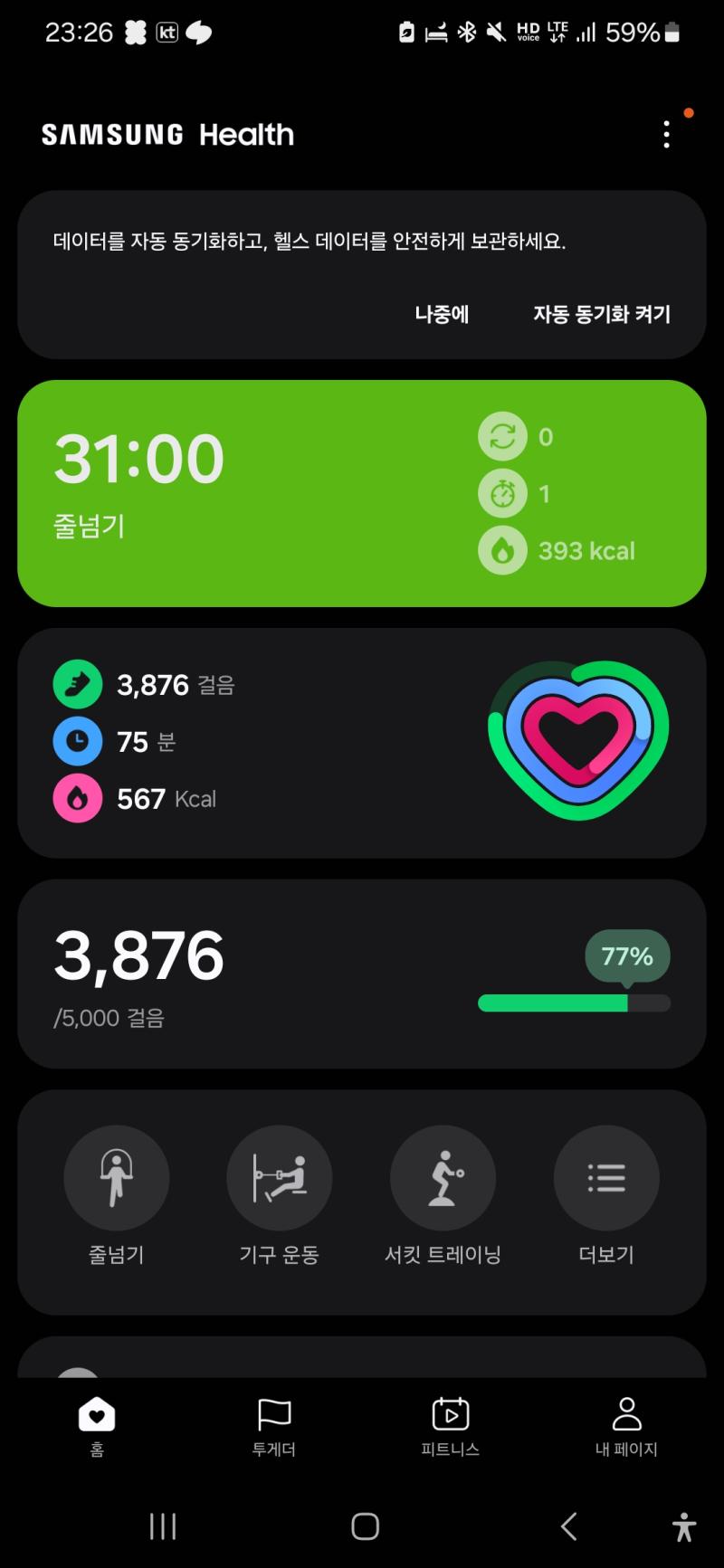Open the 31:00 줄넘기 workout card
Viewport: 724px width, 1568px height.
[x=362, y=493]
